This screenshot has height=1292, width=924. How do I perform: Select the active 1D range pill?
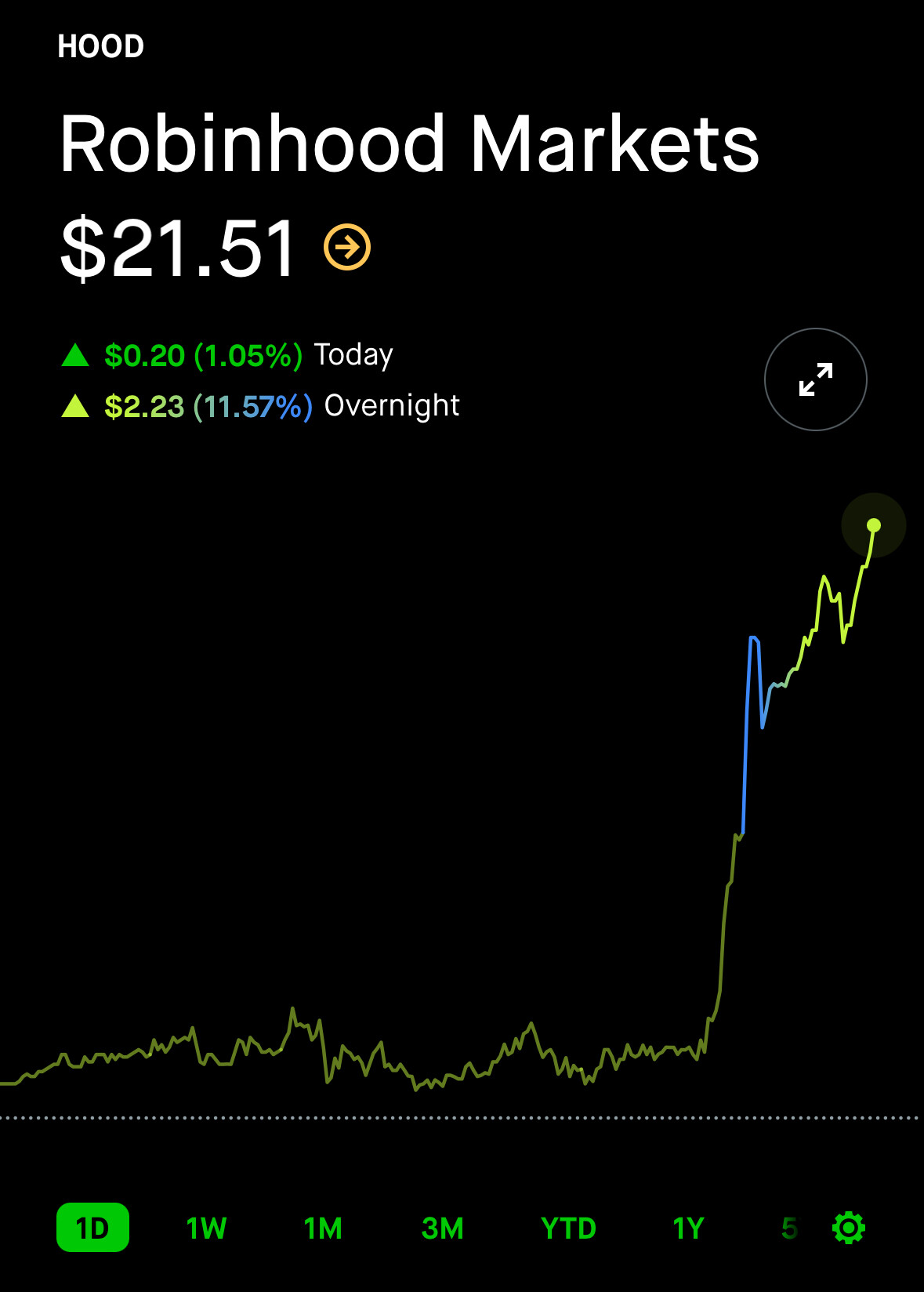(92, 1227)
